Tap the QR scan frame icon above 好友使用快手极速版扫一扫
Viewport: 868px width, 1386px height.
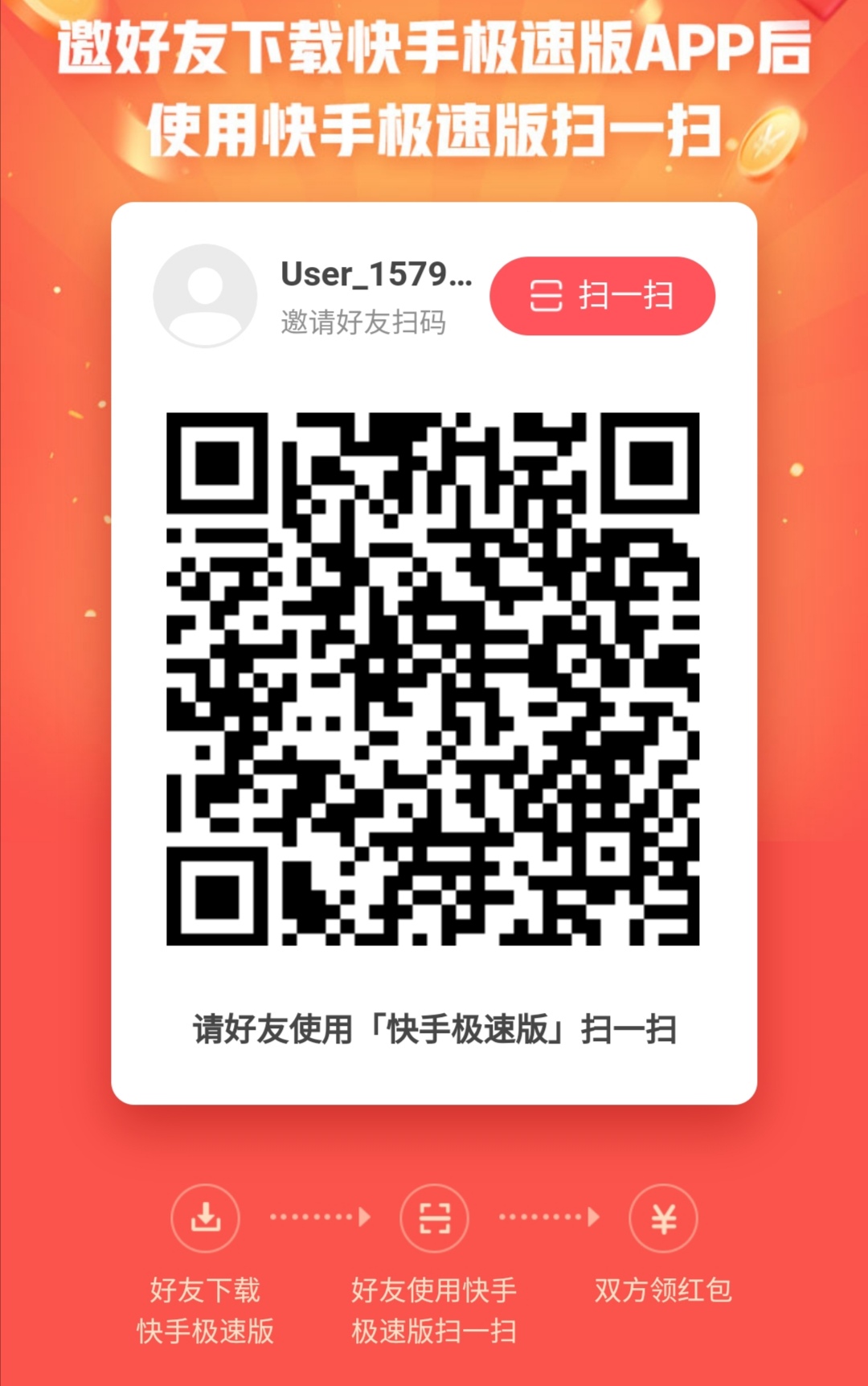click(434, 1217)
